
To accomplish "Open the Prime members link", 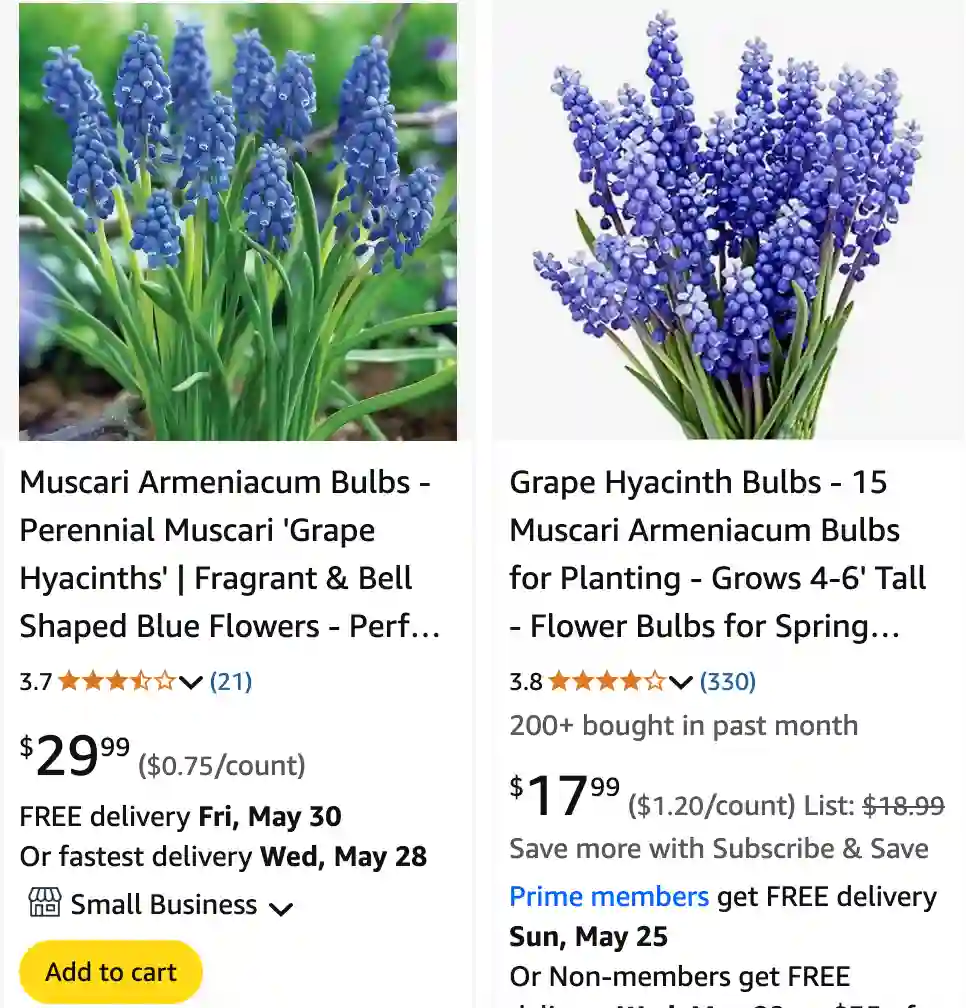I will coord(609,896).
